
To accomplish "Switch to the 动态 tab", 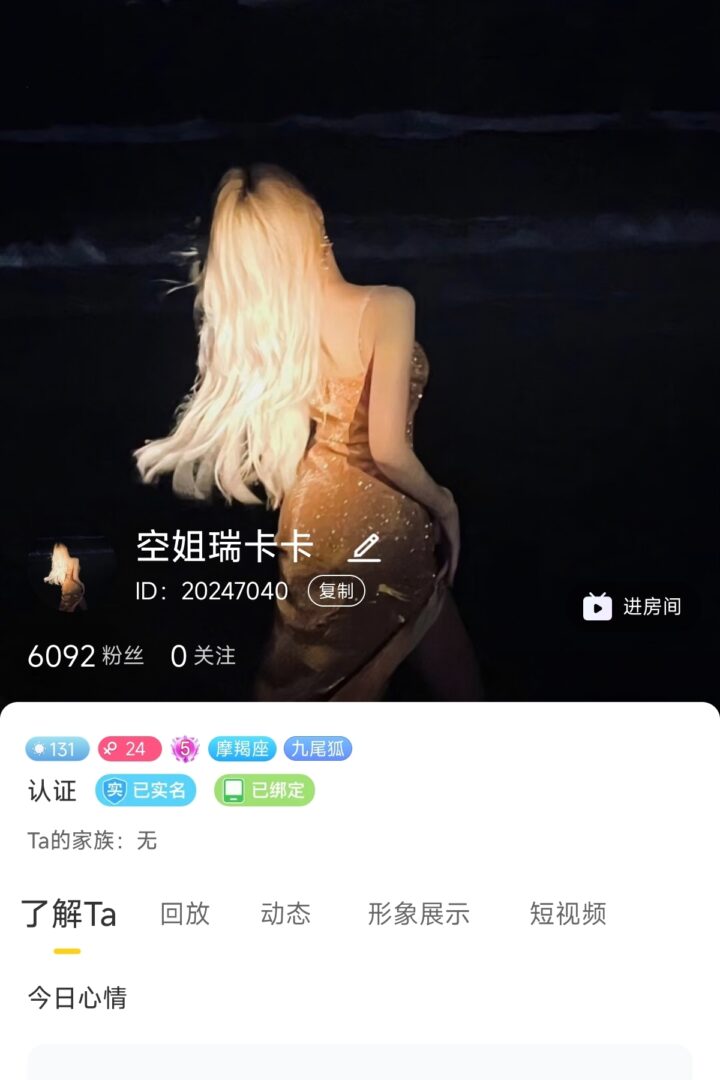I will pyautogui.click(x=285, y=914).
